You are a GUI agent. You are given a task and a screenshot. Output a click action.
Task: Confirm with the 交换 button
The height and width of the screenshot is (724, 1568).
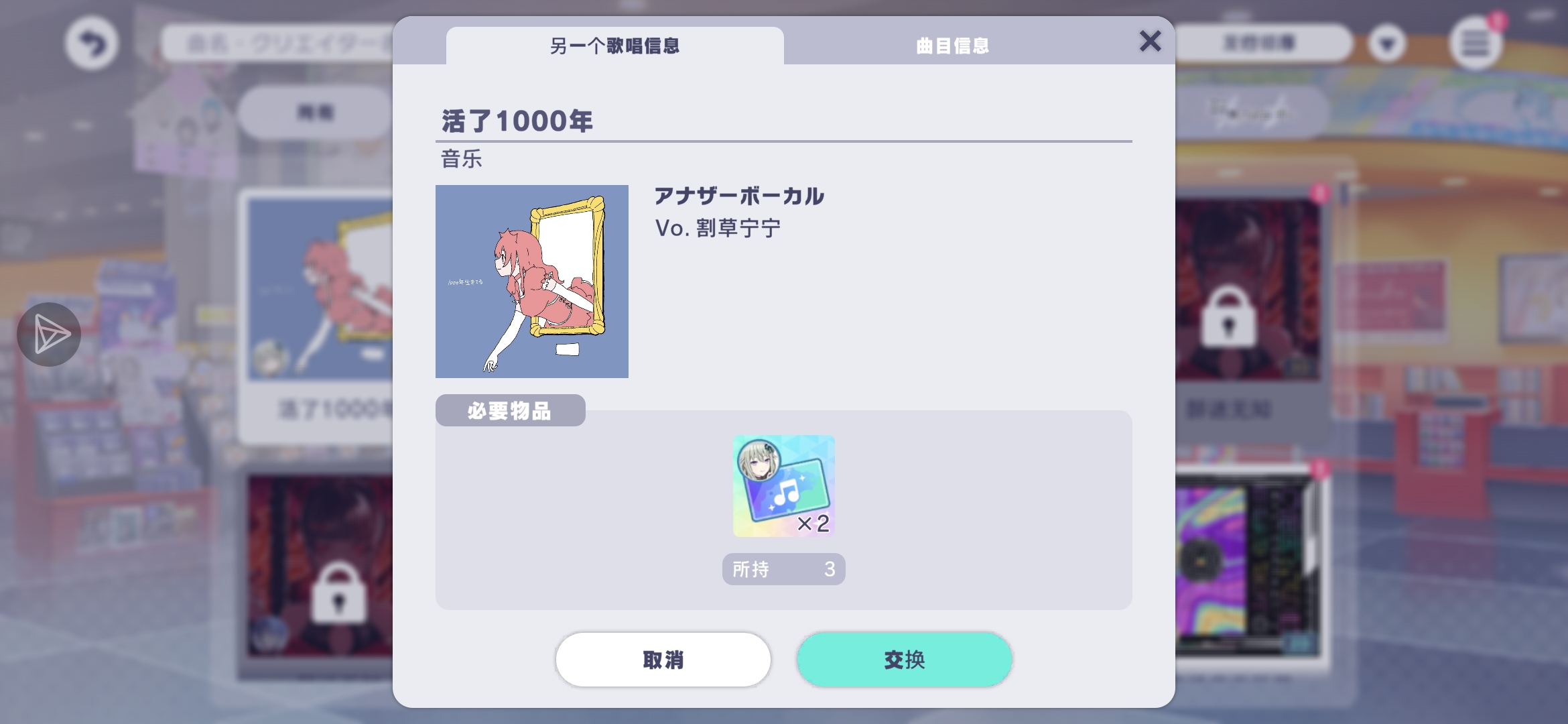904,660
